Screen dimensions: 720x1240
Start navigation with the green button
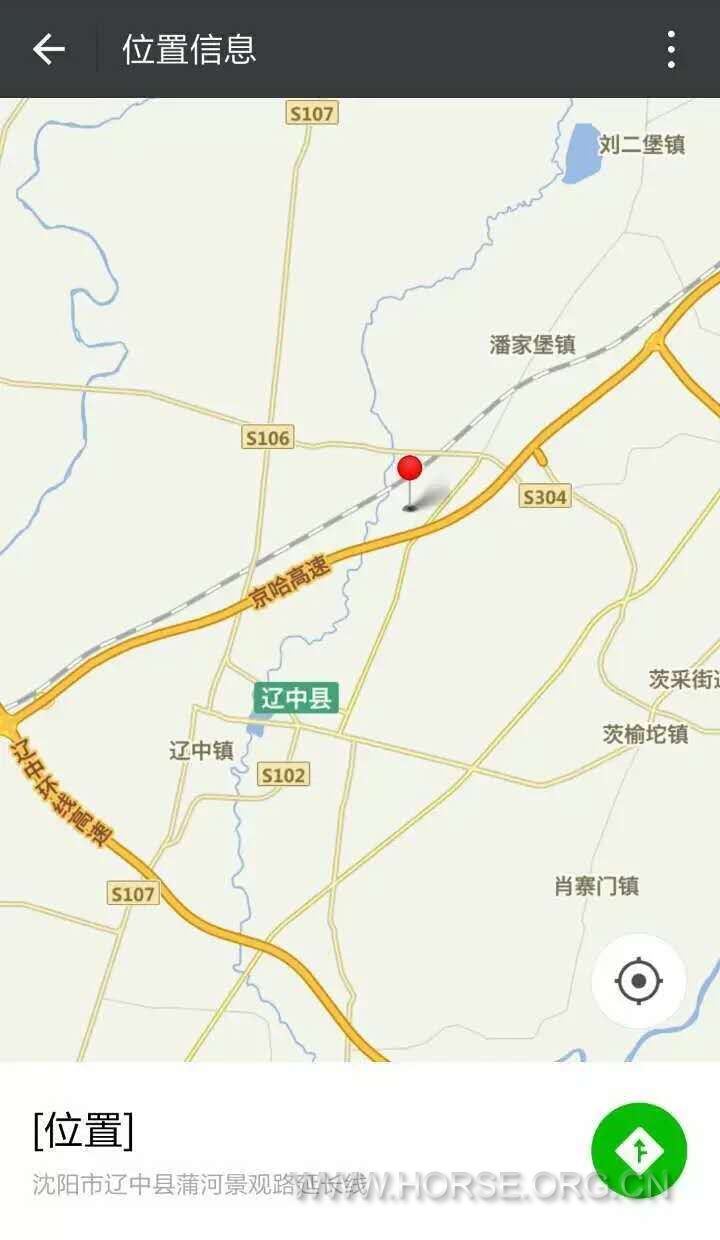(639, 1150)
